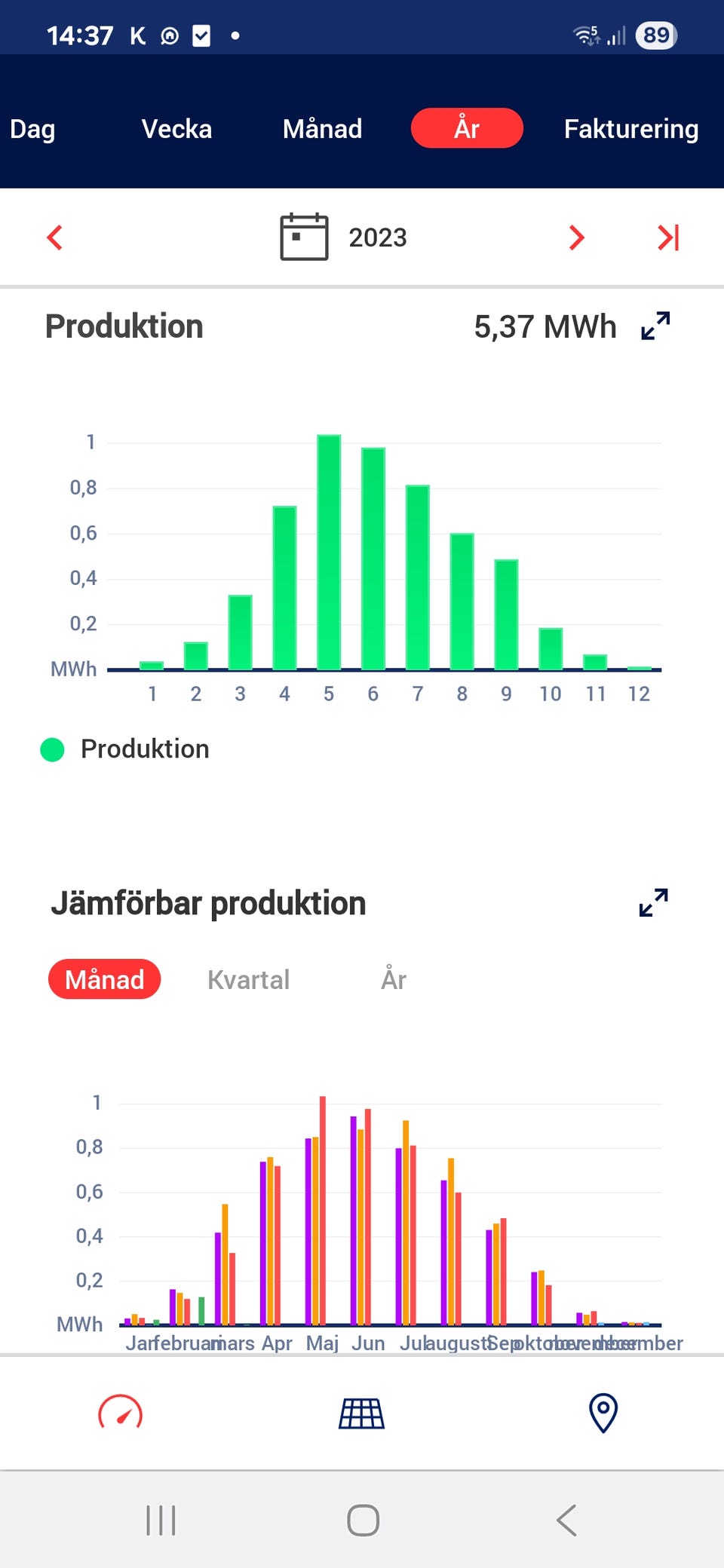Go to the next year
The image size is (724, 1568).
tap(576, 237)
